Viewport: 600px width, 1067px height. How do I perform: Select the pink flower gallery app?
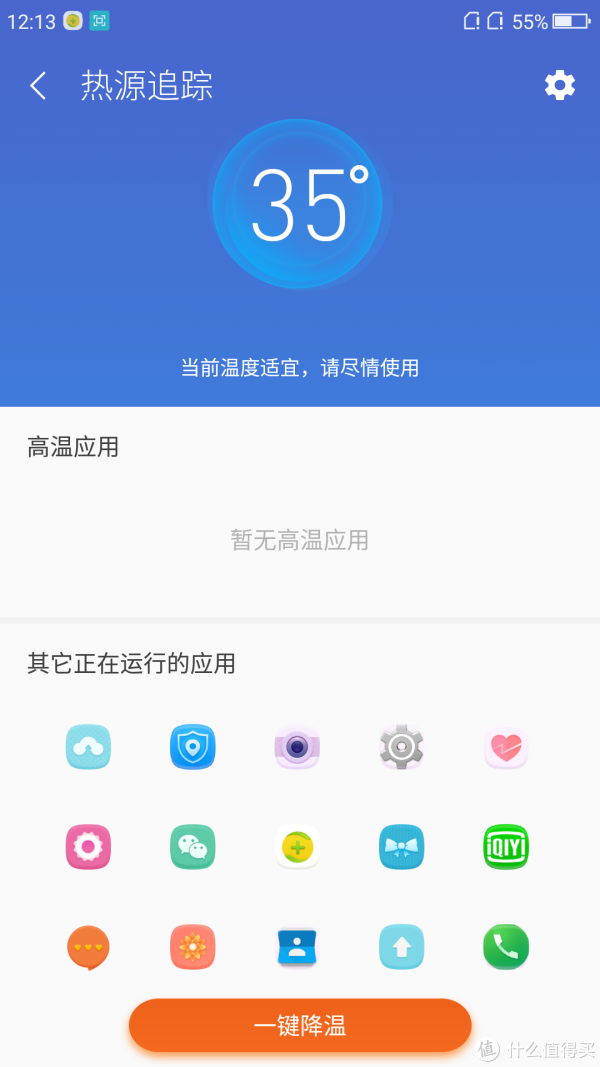point(88,847)
